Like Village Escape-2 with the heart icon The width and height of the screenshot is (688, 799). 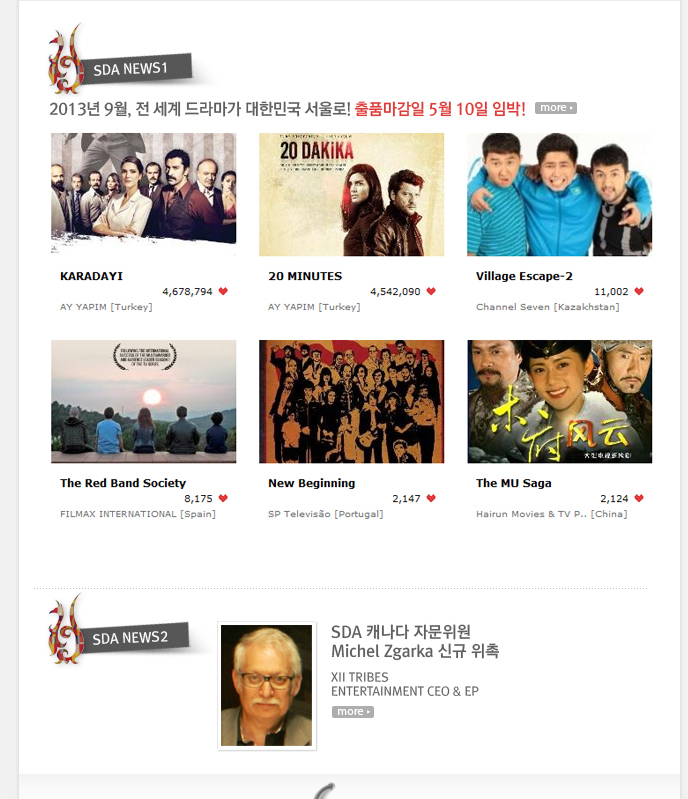pos(639,292)
